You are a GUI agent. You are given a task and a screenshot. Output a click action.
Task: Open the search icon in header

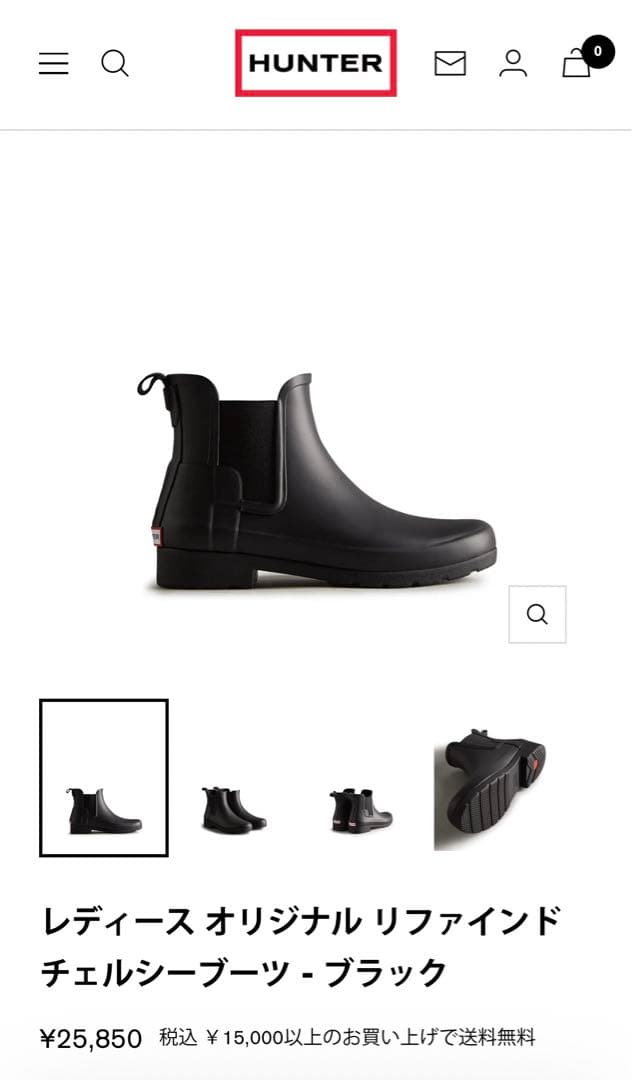click(115, 64)
